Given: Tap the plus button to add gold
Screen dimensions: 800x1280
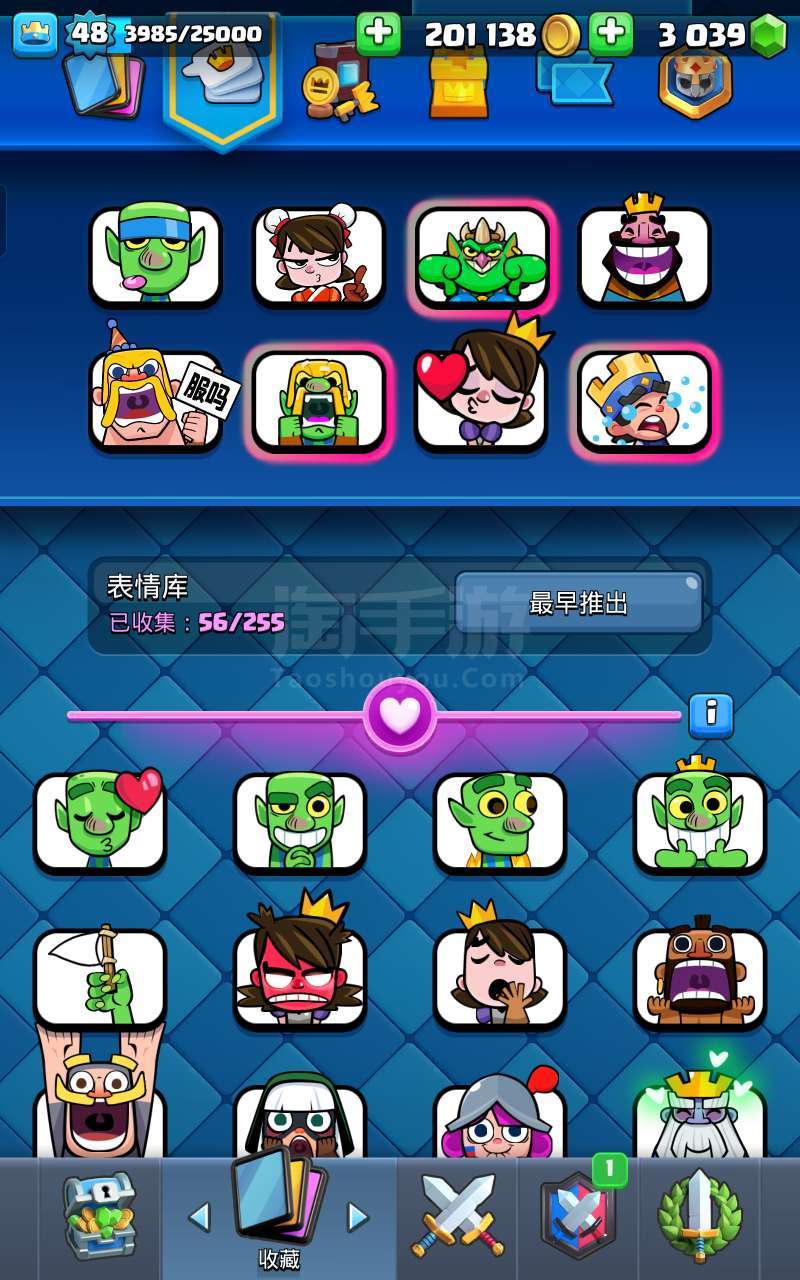Looking at the screenshot, I should tap(378, 34).
